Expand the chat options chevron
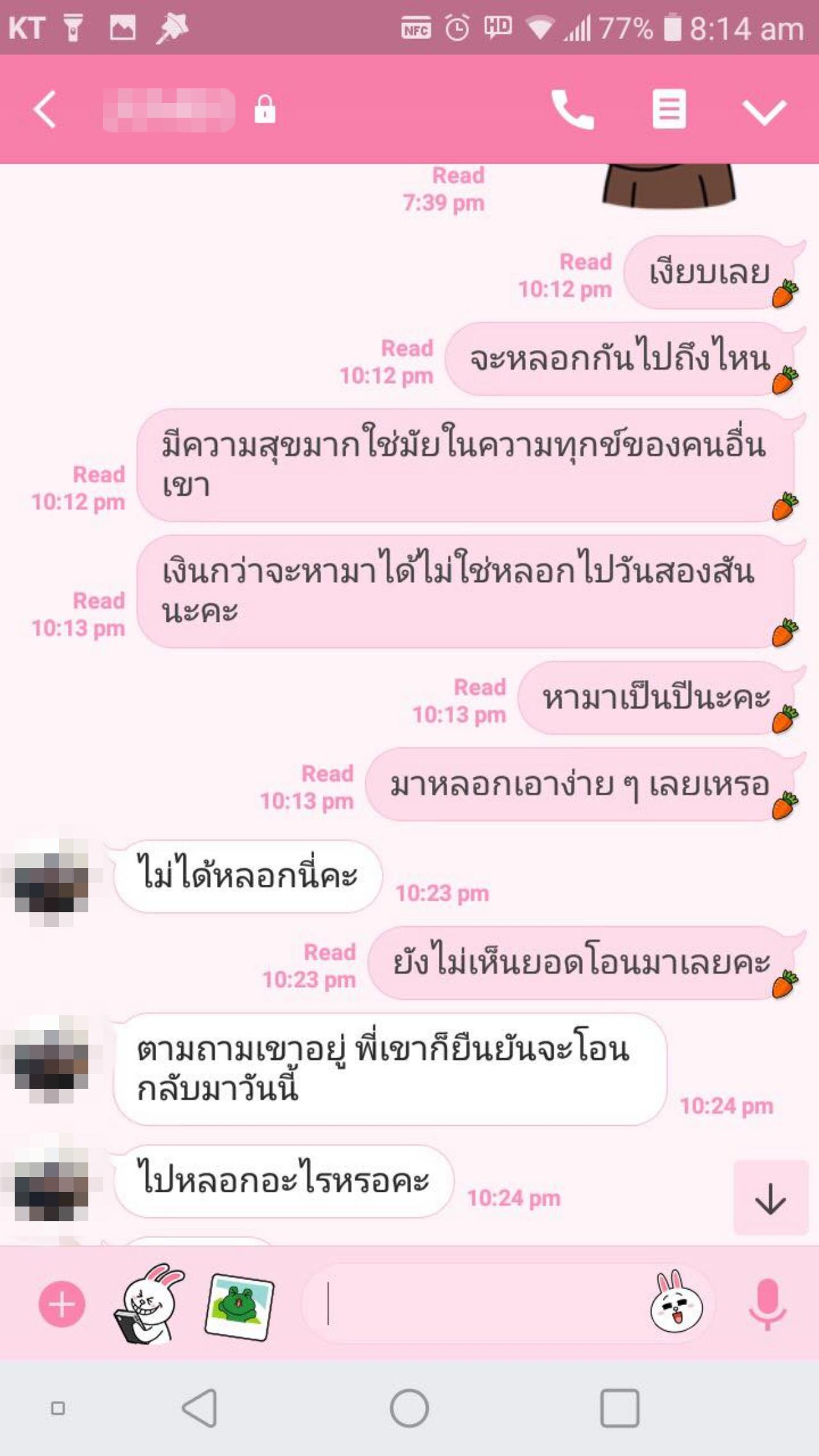819x1456 pixels. coord(764,111)
